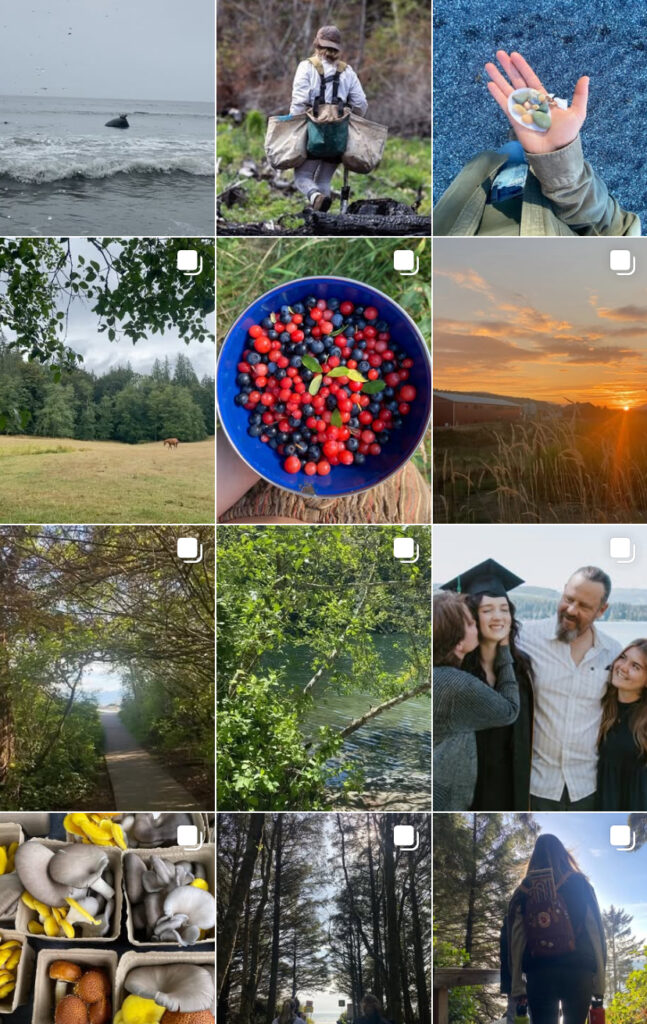Screen dimensions: 647x1024
Task: Open the mushroom baskets post
Action: pos(107,918)
